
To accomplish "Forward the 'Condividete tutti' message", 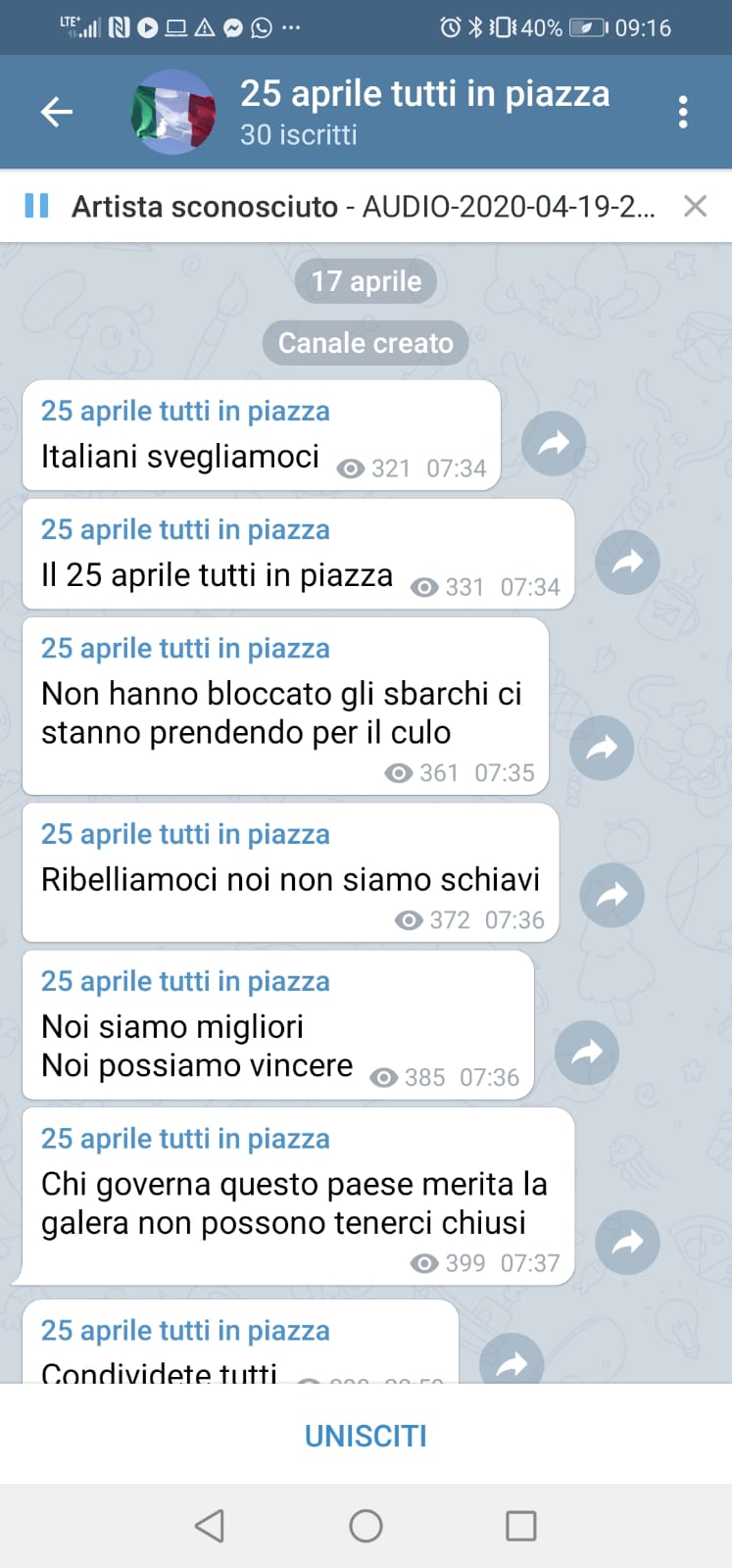I will point(512,1362).
